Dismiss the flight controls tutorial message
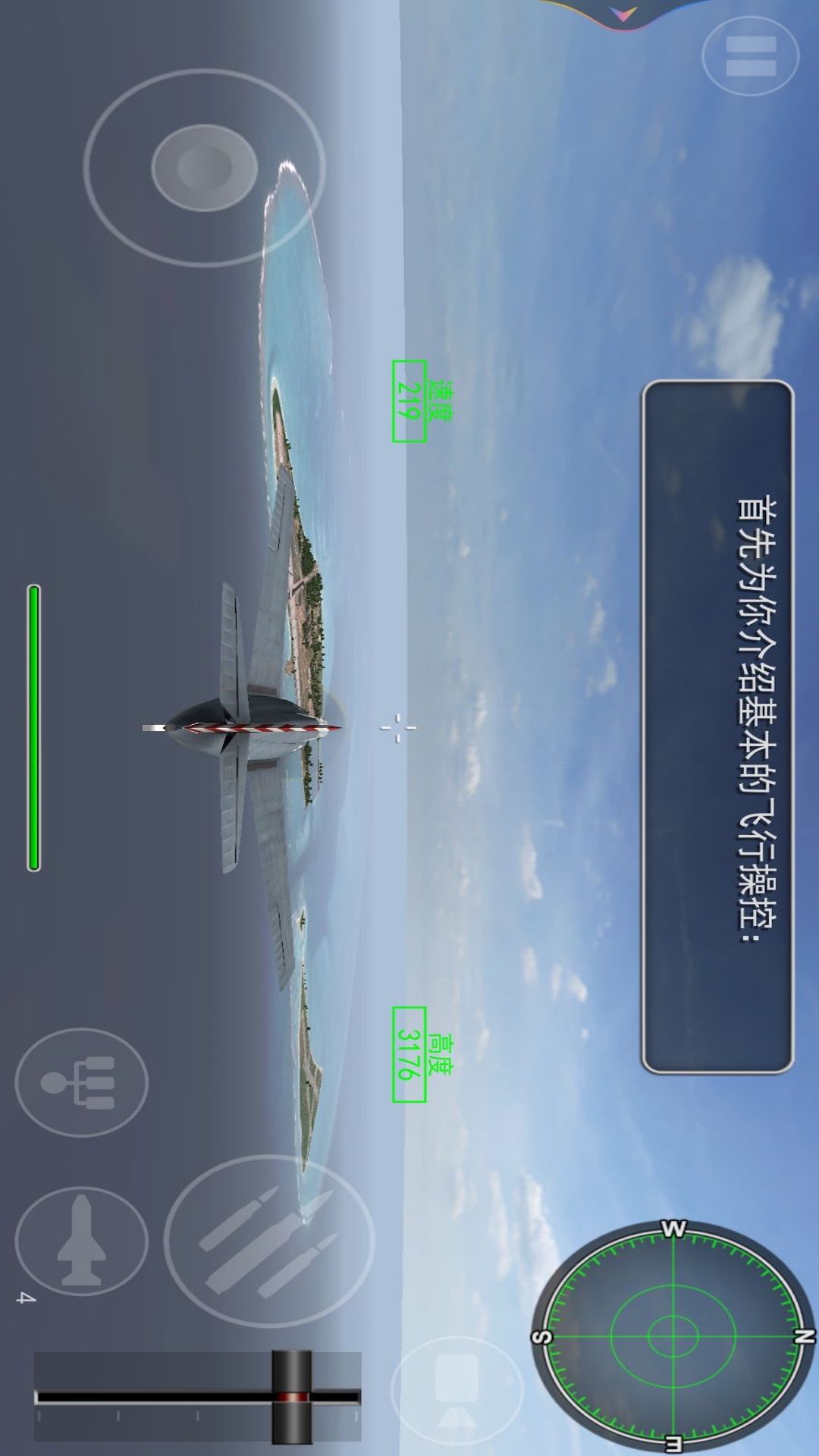The height and width of the screenshot is (1456, 819). (x=717, y=726)
